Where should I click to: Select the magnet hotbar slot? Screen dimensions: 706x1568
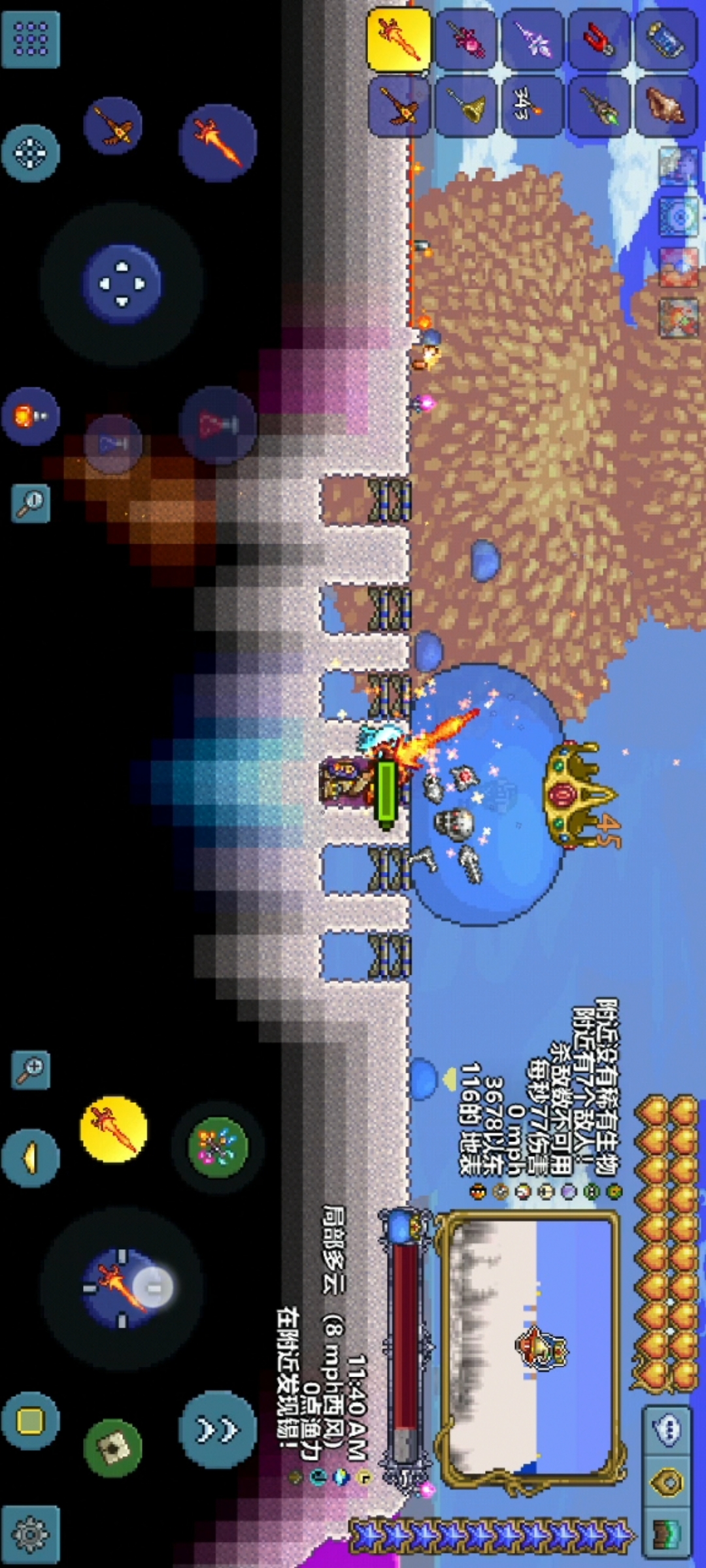pos(600,39)
